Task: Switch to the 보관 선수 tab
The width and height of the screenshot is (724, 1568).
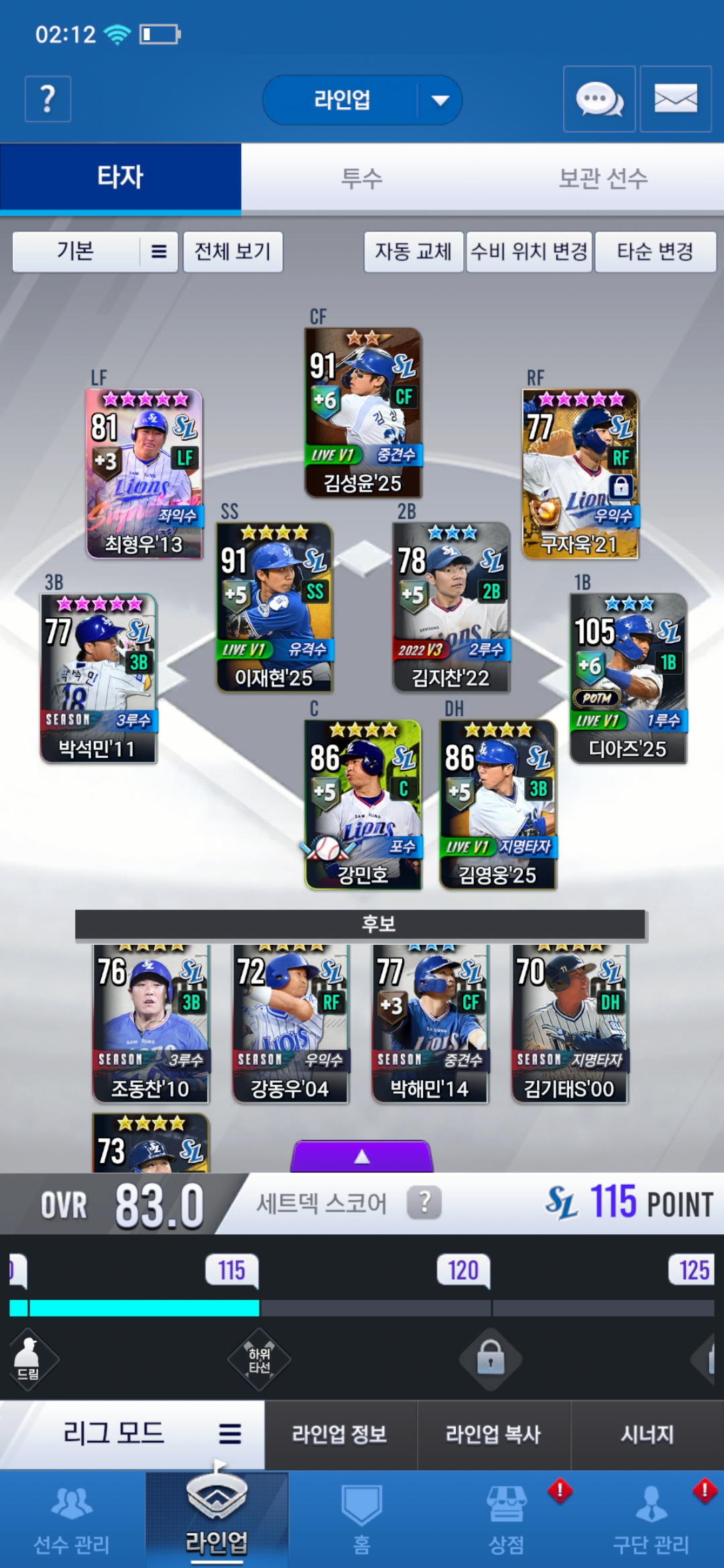Action: click(x=603, y=178)
